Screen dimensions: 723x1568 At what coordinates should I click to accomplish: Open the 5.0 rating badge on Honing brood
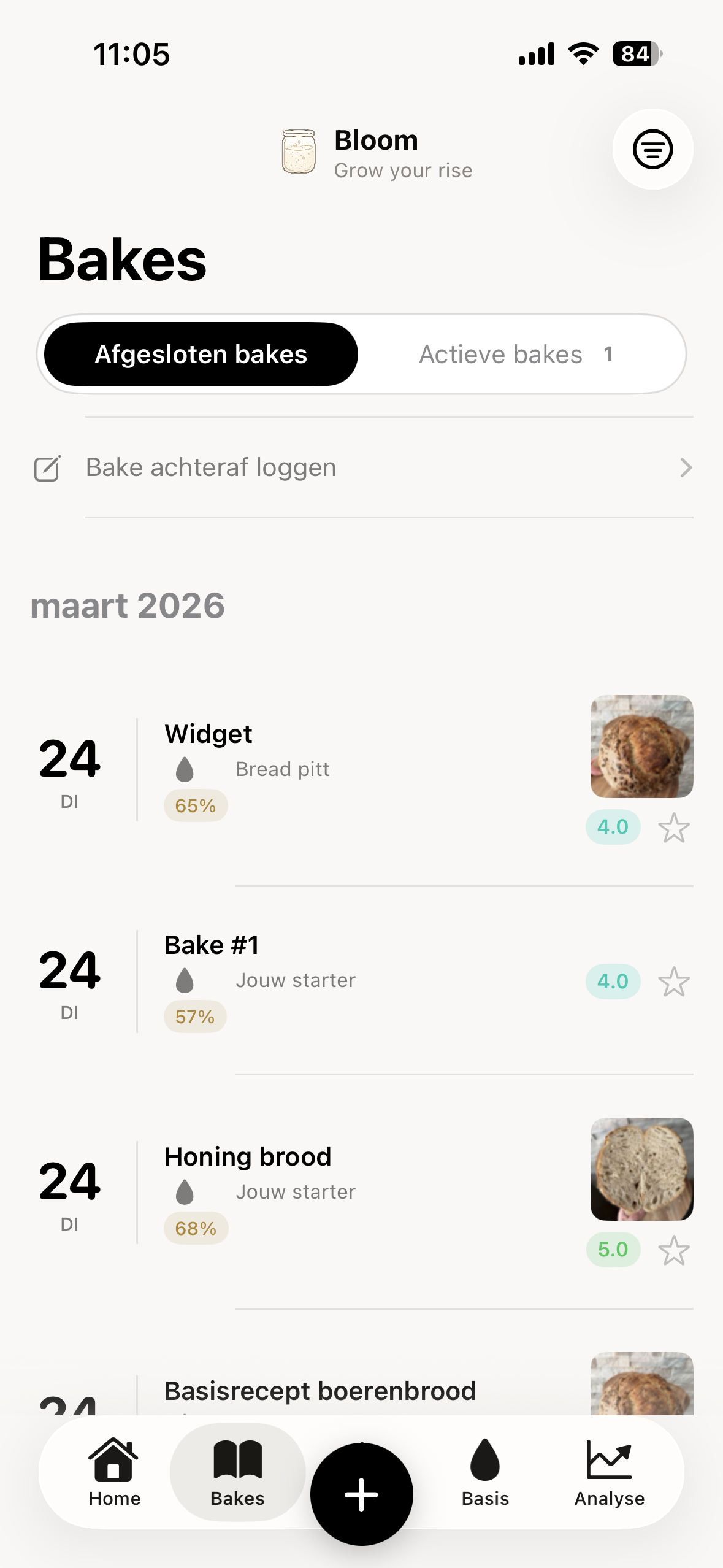point(613,1250)
